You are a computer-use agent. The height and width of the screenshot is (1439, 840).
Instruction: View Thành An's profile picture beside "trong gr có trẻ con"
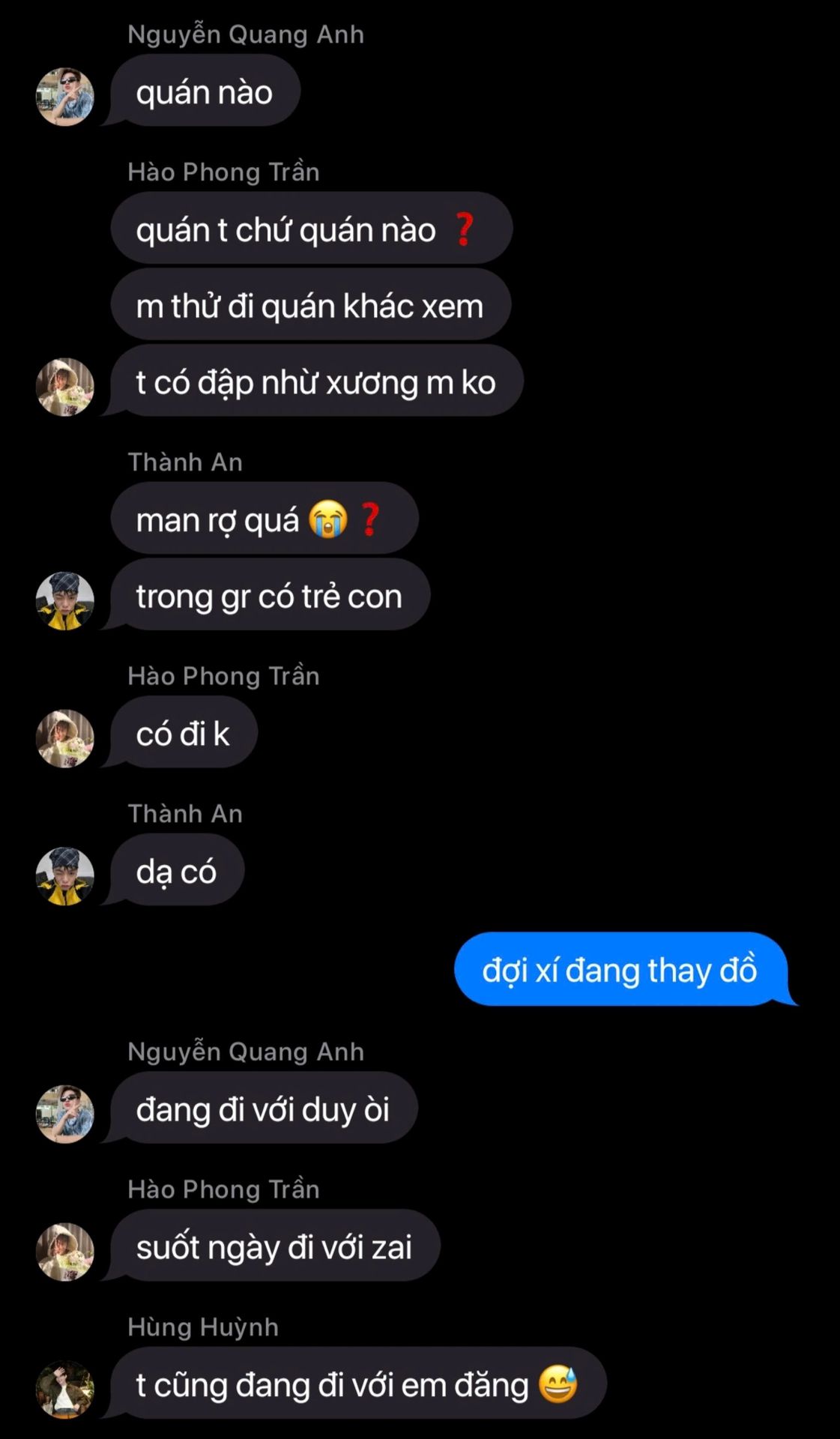65,601
